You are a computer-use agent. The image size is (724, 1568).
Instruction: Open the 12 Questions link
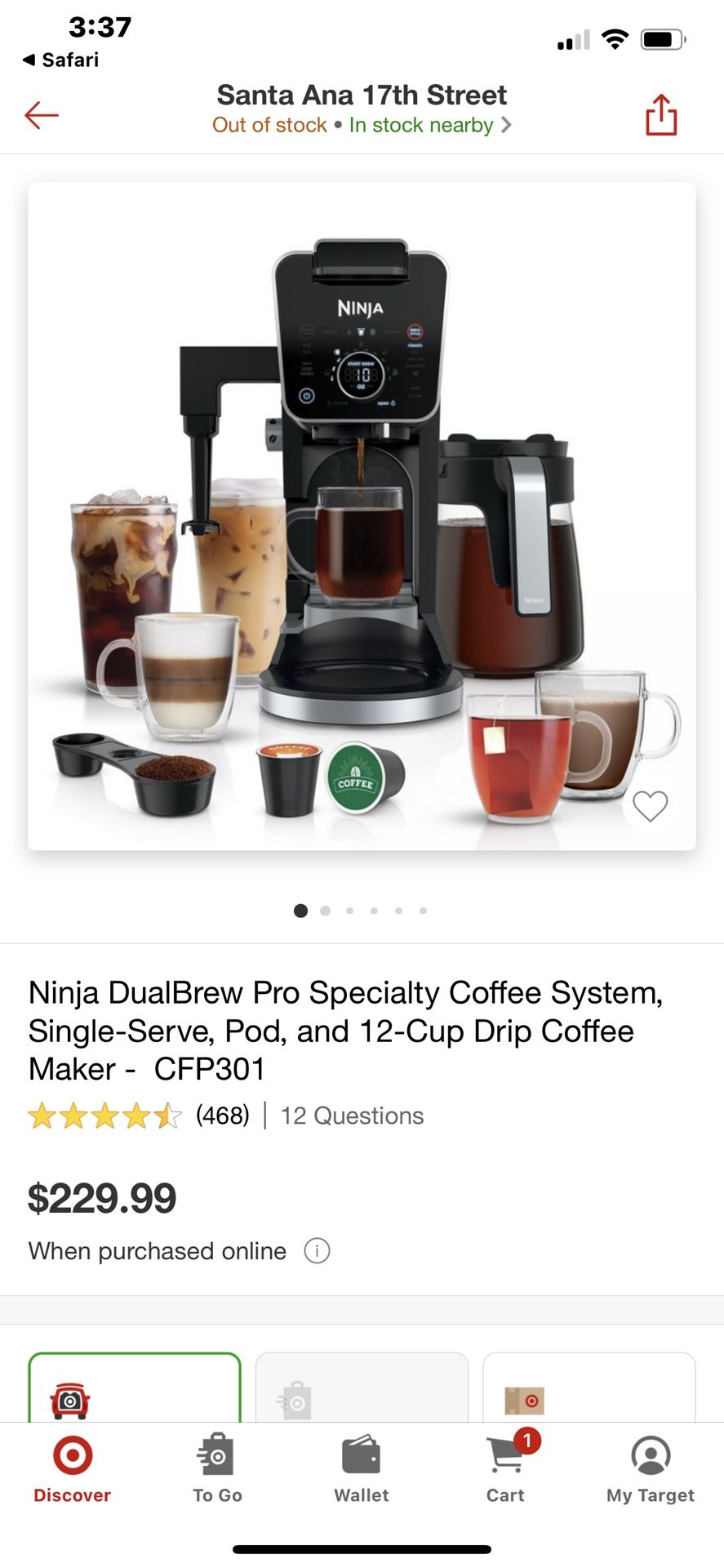point(352,1116)
